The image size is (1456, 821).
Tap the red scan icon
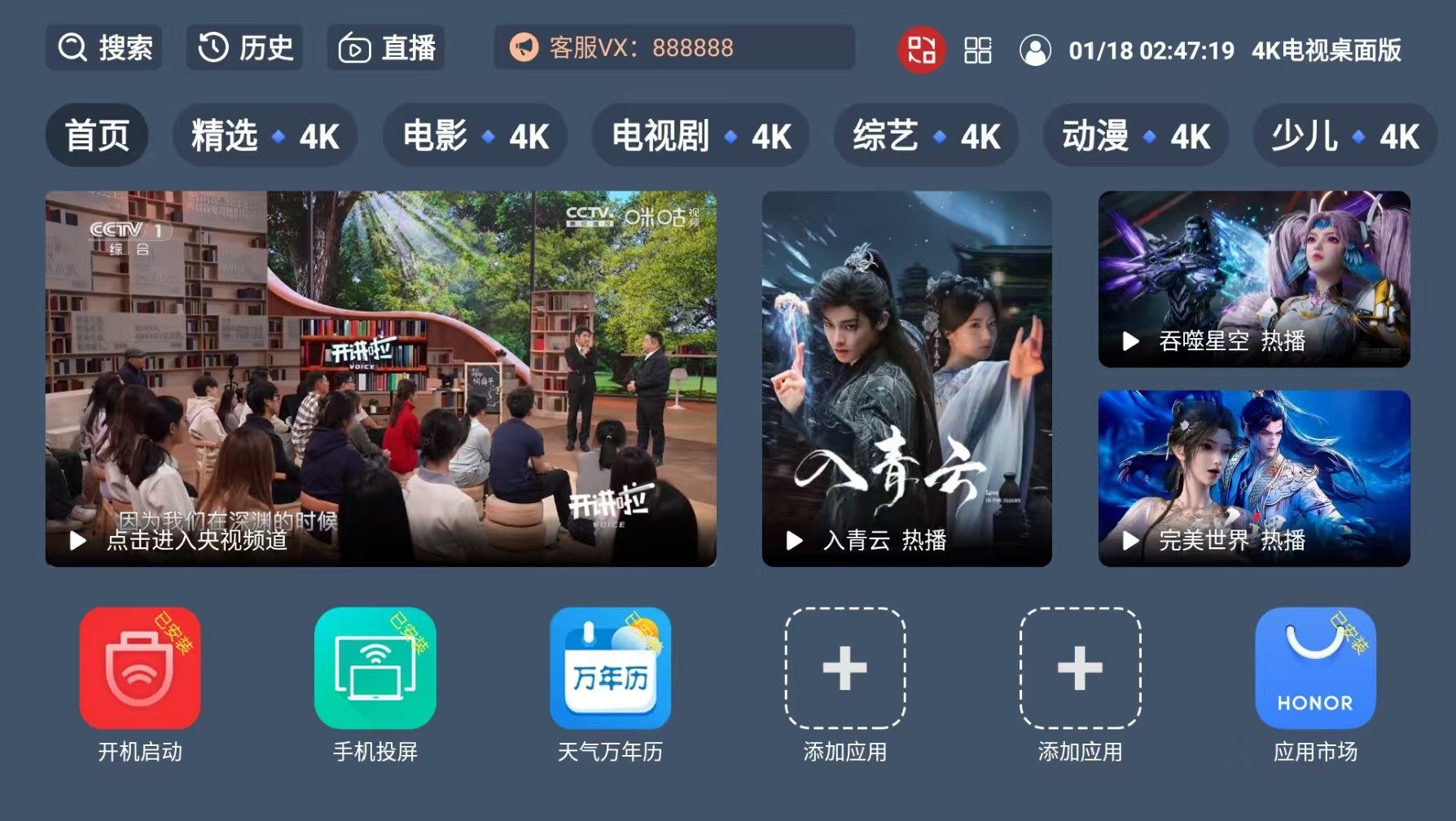pyautogui.click(x=921, y=50)
